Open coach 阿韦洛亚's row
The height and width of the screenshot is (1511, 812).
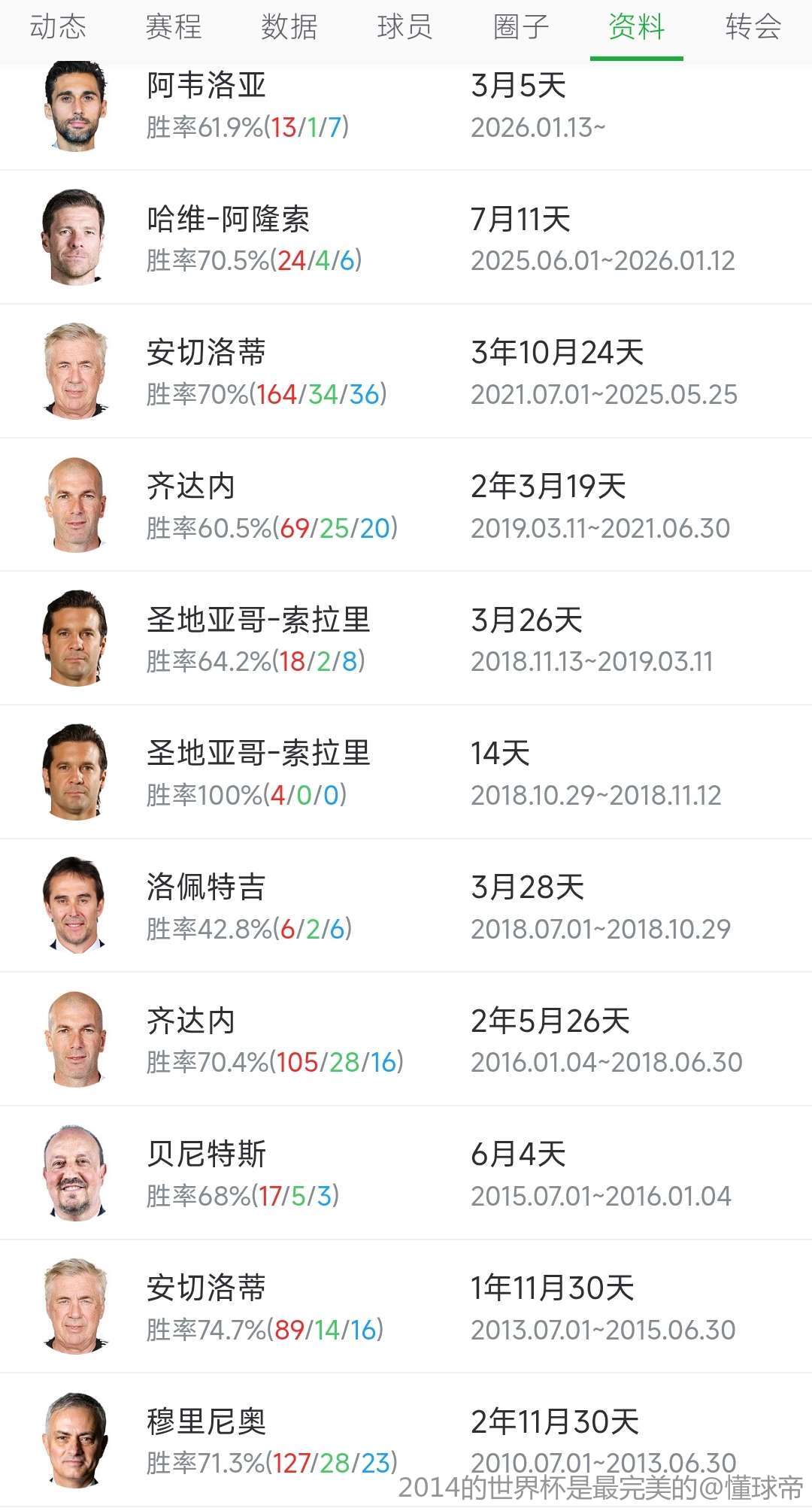pyautogui.click(x=406, y=106)
